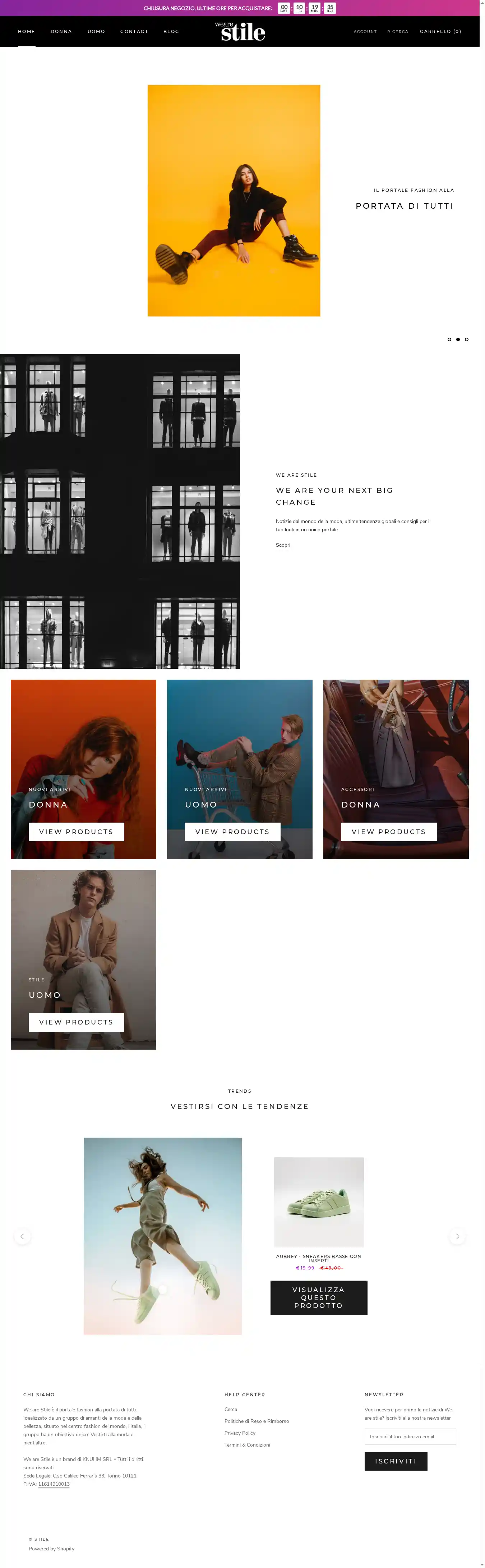Tap the Scopri link
Screen dimensions: 485x1568
click(x=283, y=545)
